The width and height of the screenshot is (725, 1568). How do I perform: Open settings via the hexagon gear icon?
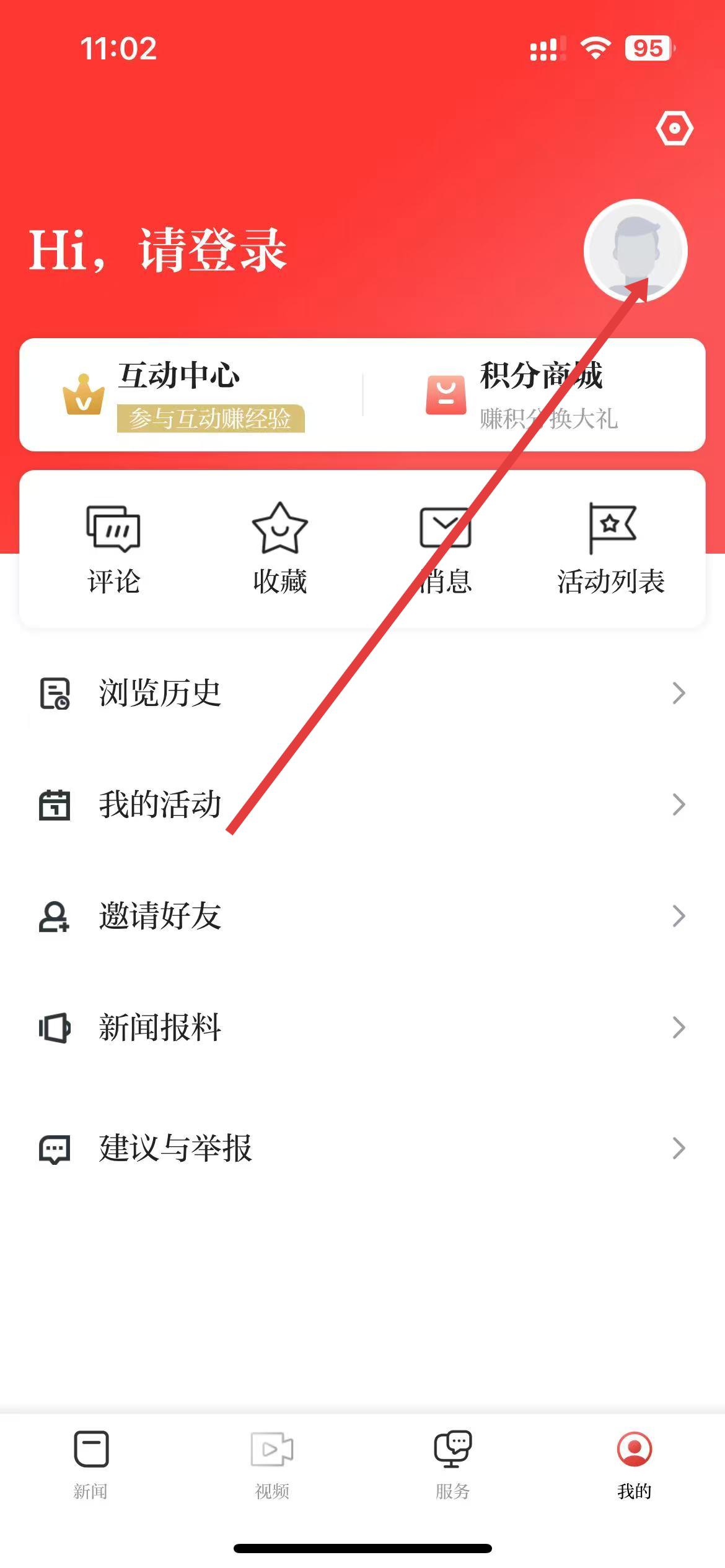[674, 129]
